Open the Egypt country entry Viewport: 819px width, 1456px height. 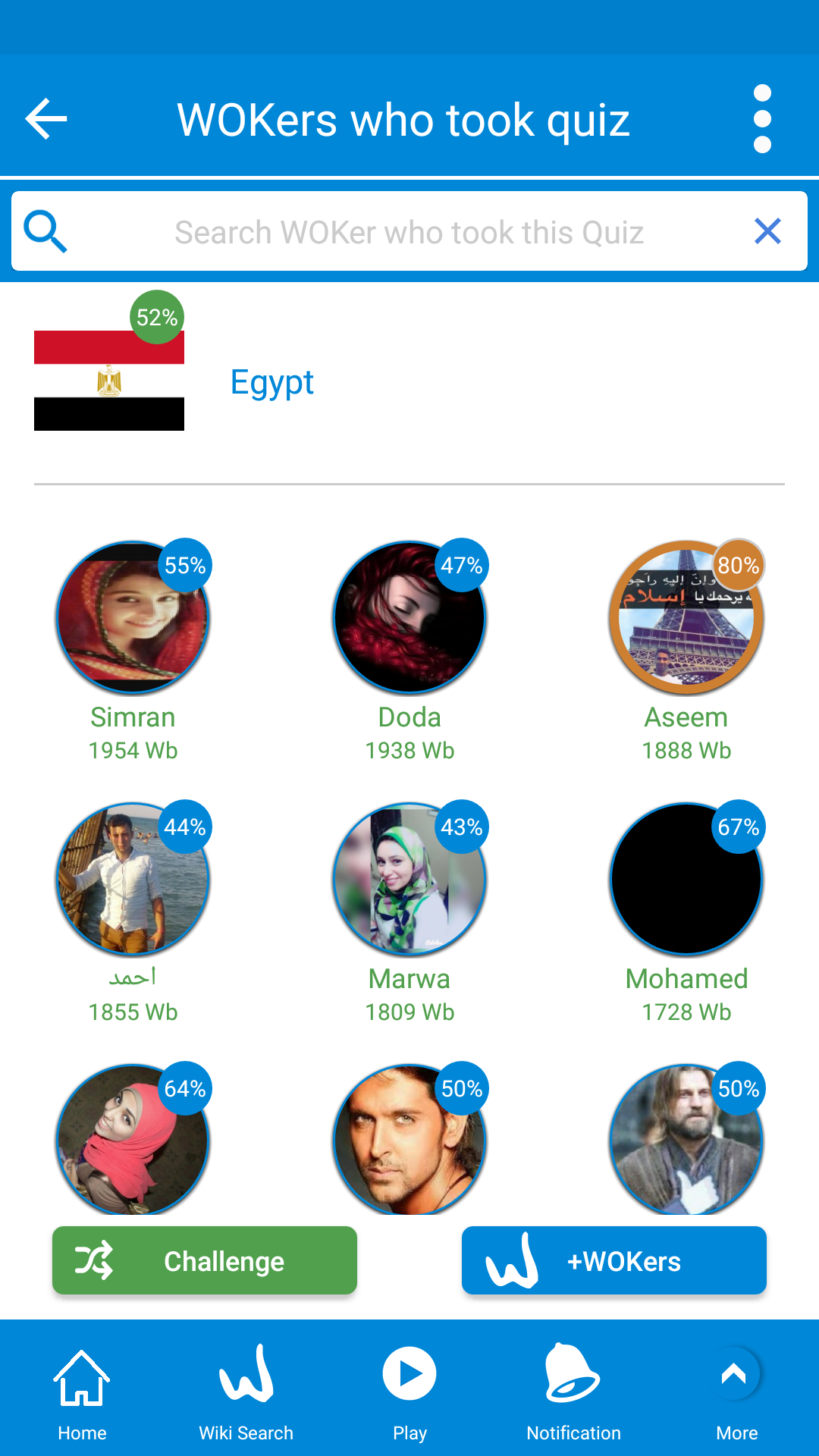pyautogui.click(x=271, y=381)
